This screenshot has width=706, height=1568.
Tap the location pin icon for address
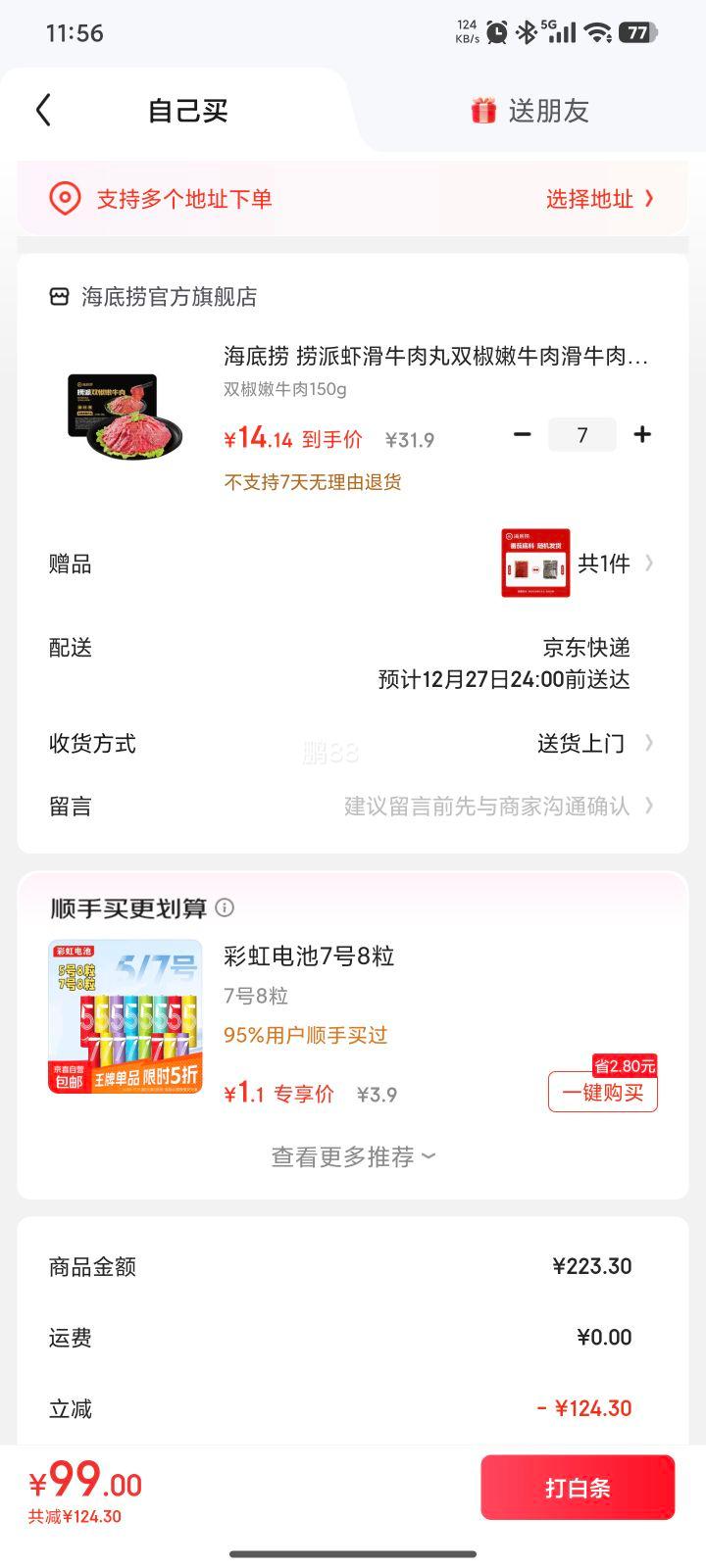pos(65,198)
